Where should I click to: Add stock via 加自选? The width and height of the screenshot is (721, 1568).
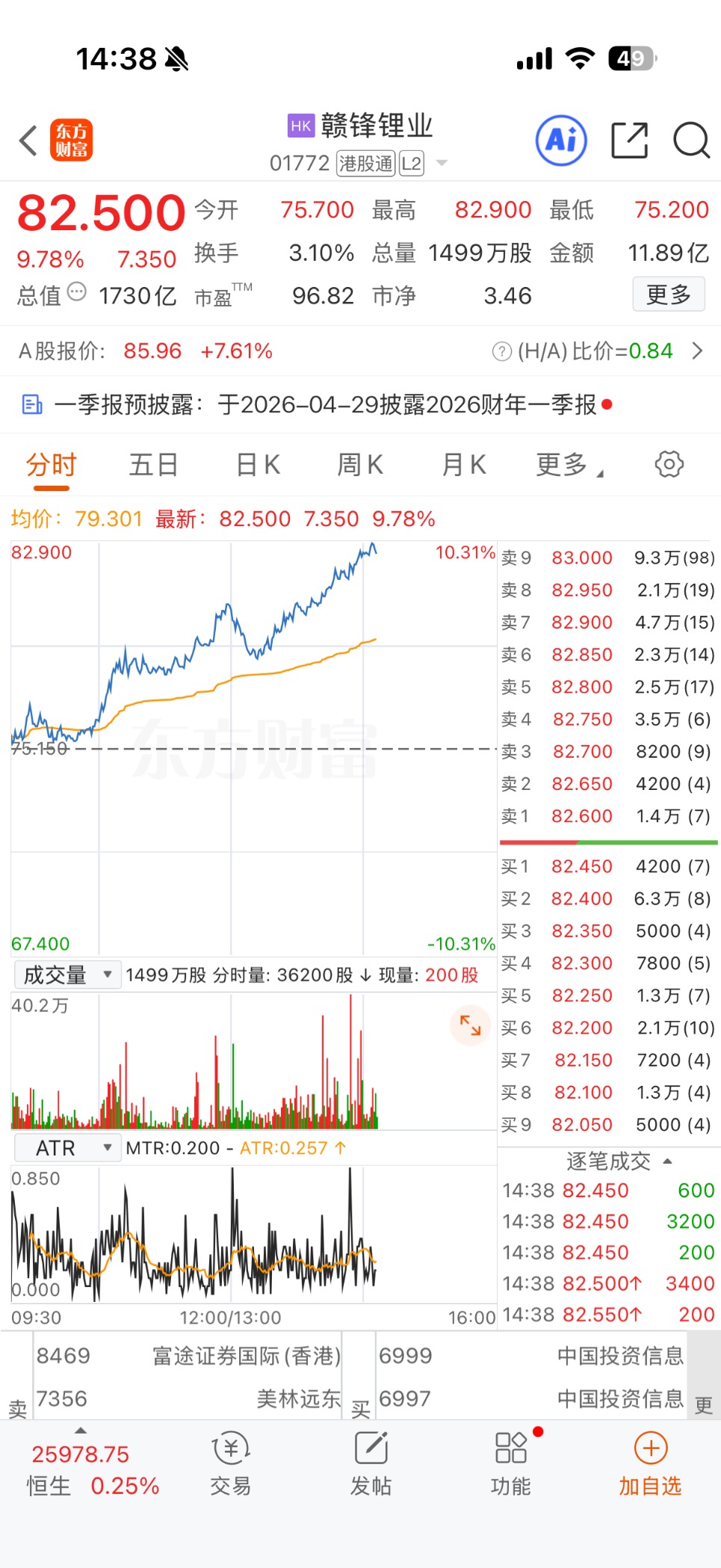coord(650,1465)
